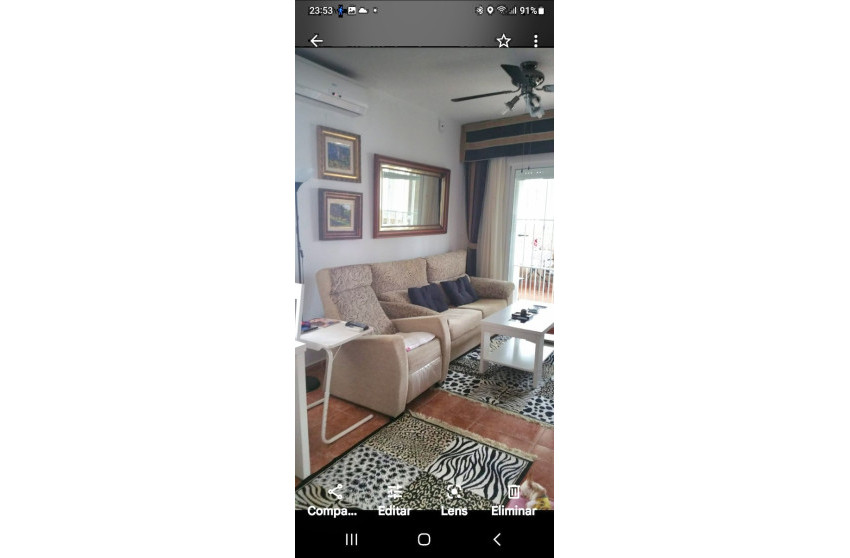Go to the system home screen

tap(424, 539)
